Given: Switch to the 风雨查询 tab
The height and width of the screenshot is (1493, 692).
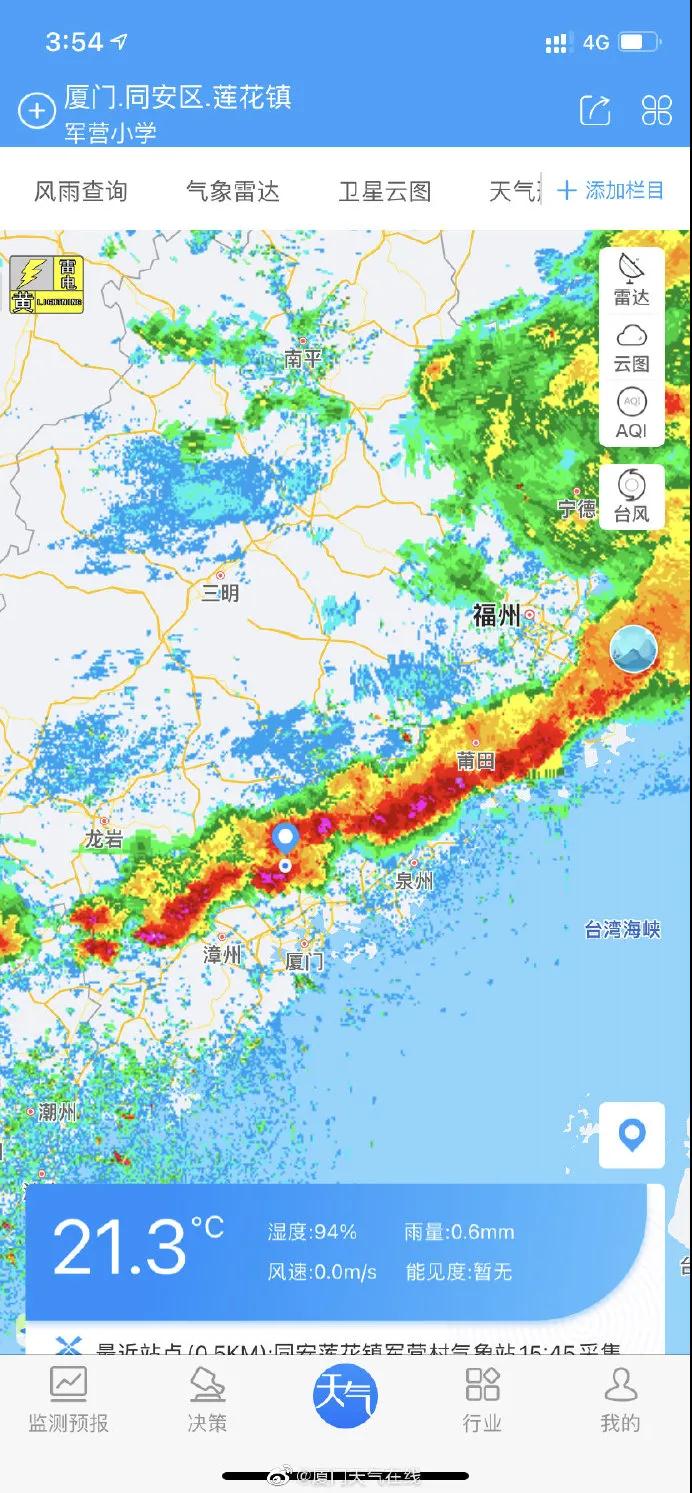Looking at the screenshot, I should pos(81,191).
